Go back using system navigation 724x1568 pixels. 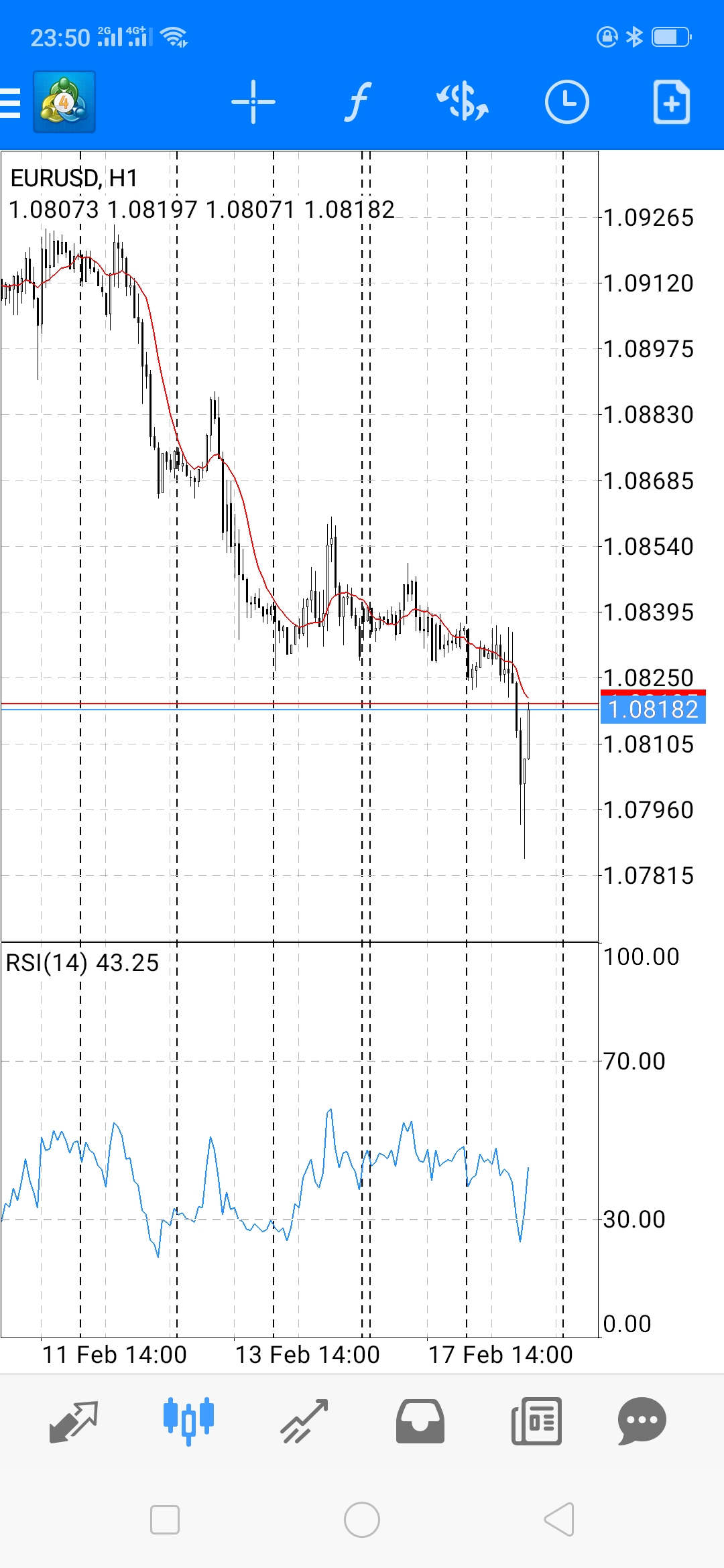pyautogui.click(x=559, y=1520)
